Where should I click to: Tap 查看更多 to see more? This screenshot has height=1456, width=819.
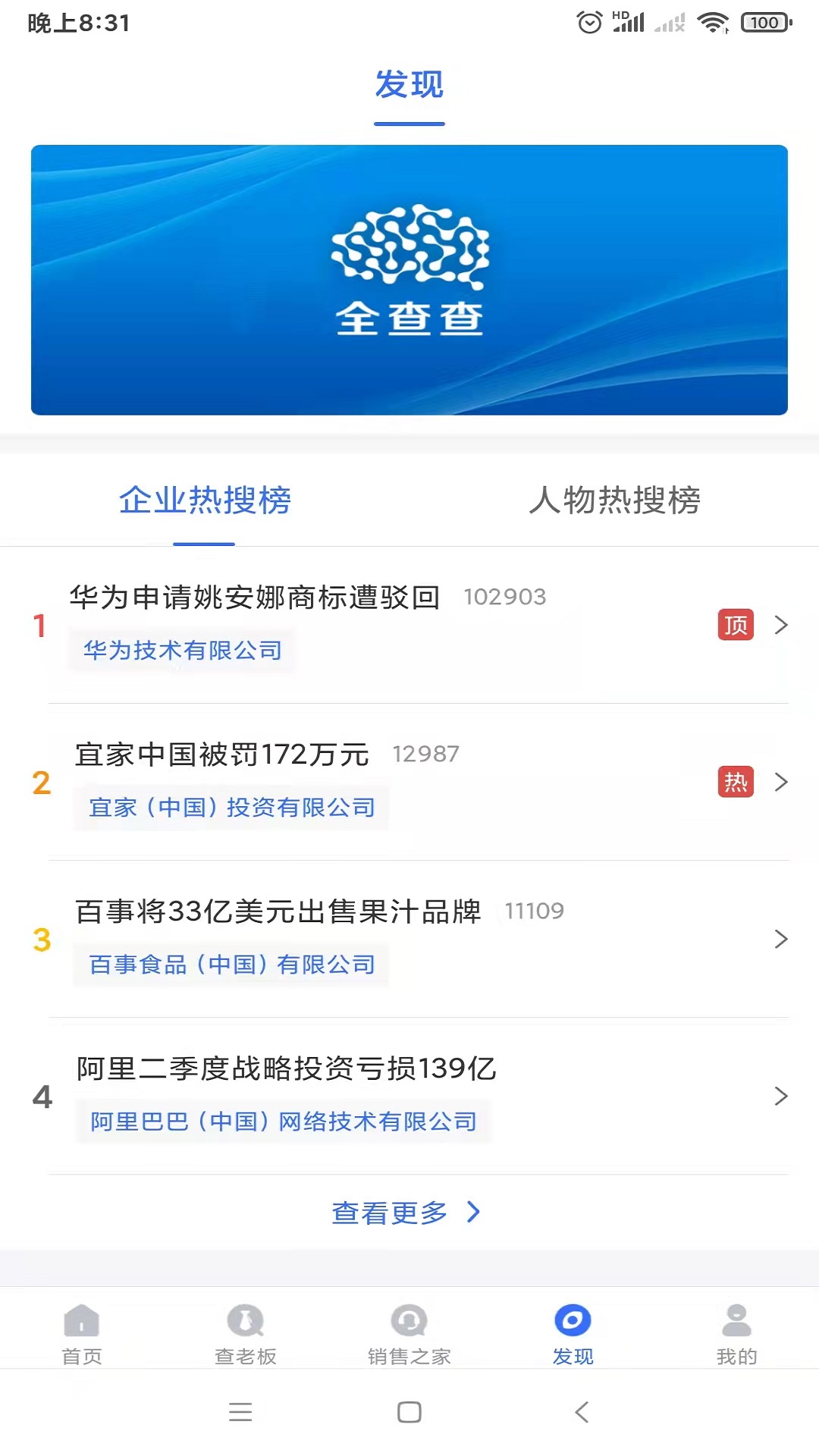click(406, 1213)
